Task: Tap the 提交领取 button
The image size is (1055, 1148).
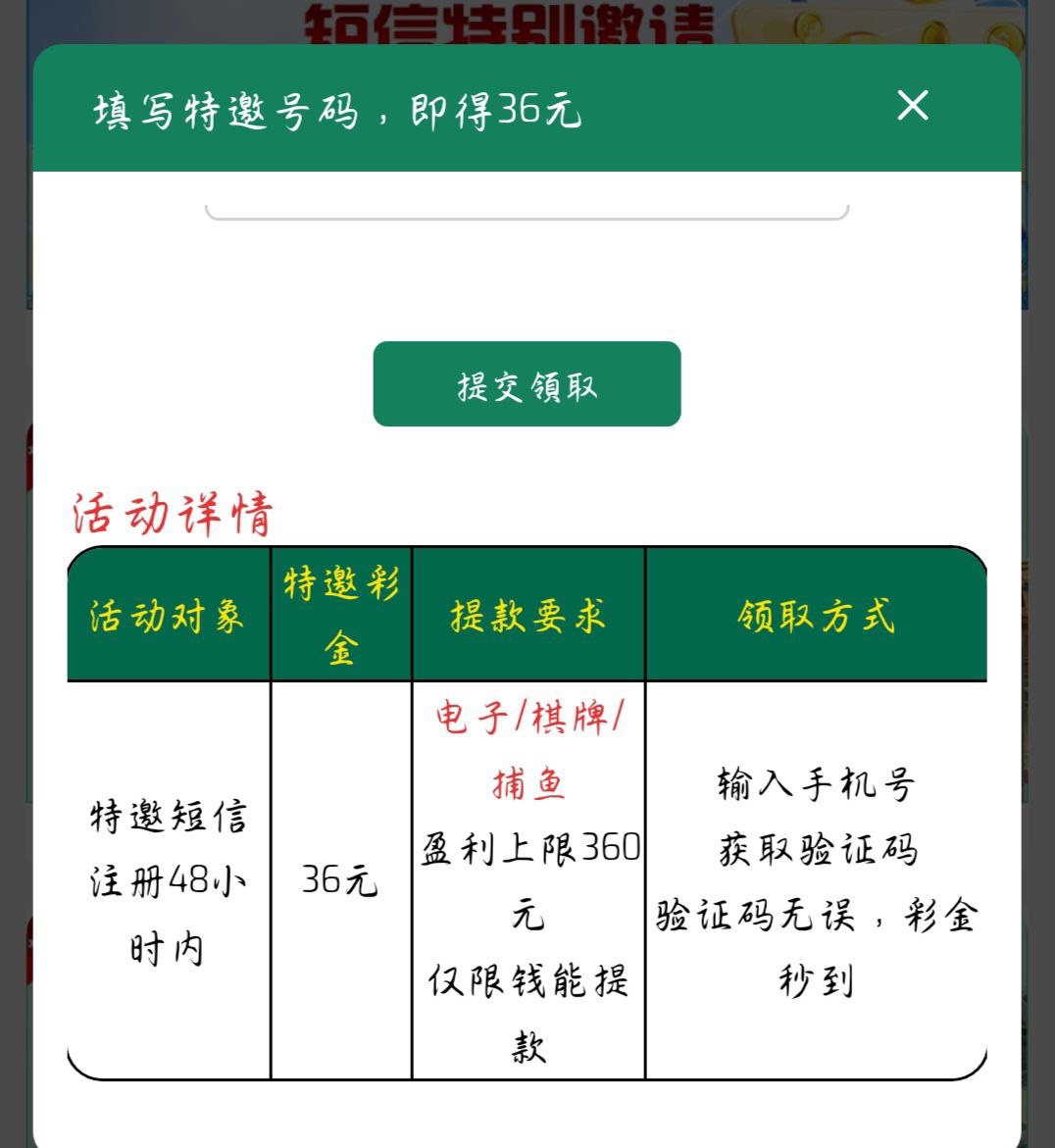Action: tap(527, 384)
